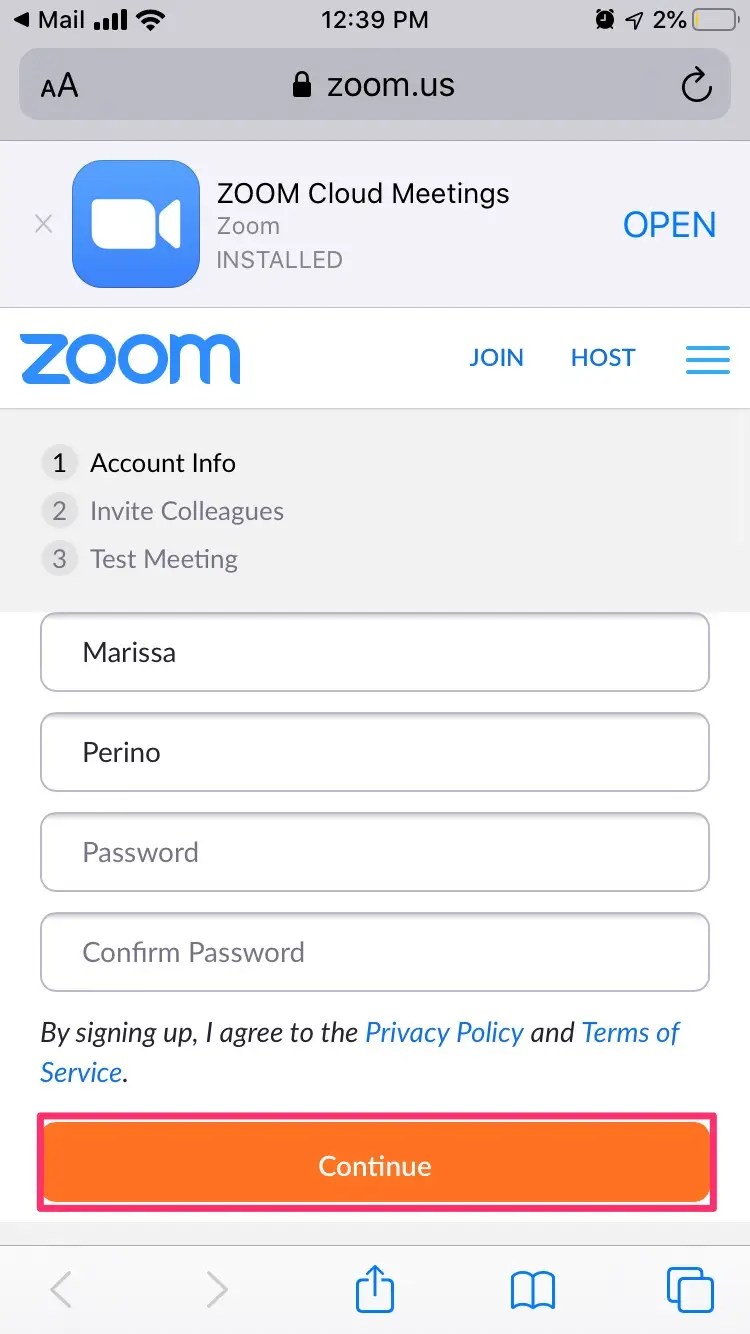Select the HOST menu item

[602, 357]
